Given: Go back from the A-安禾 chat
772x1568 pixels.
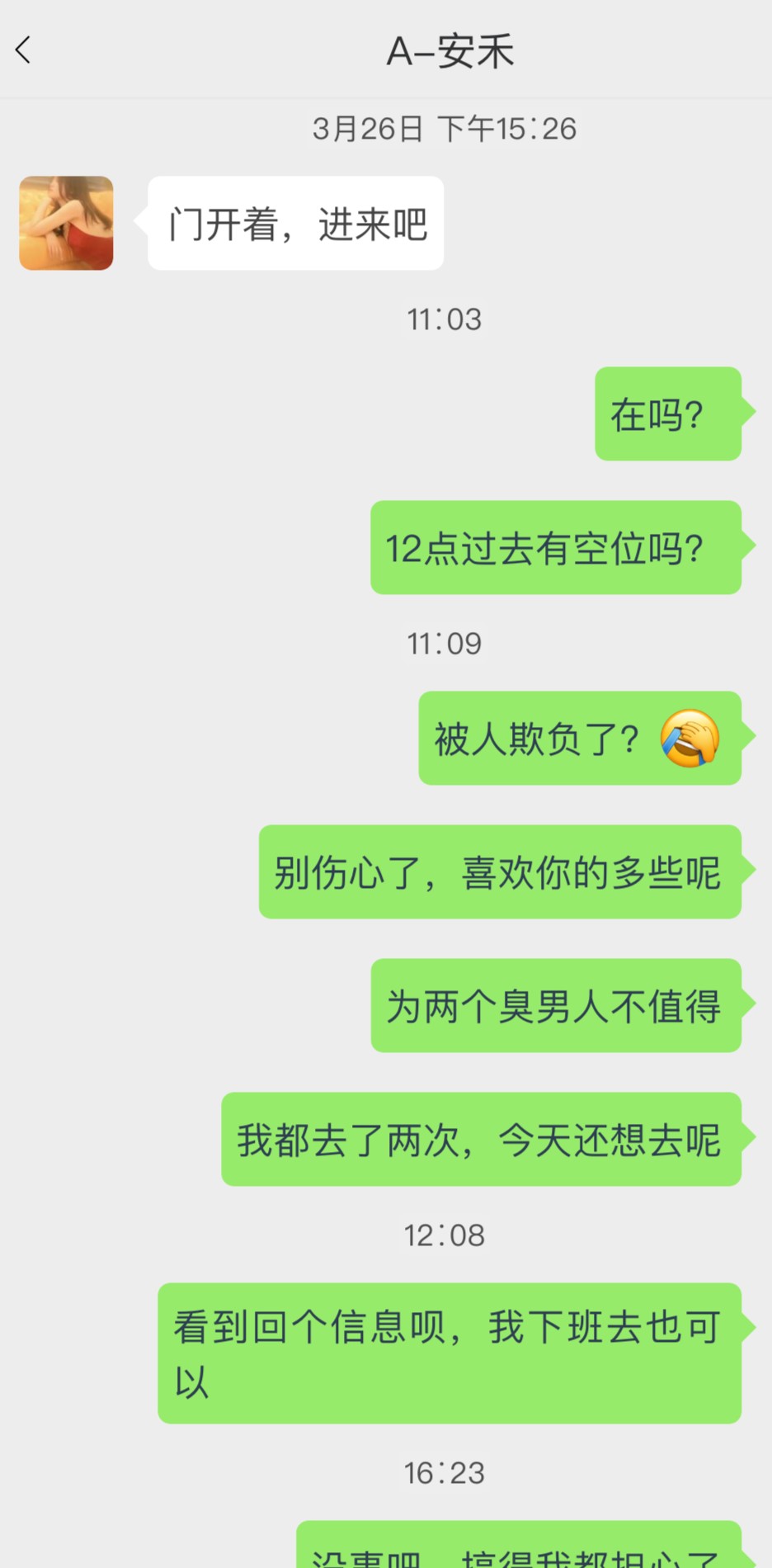Looking at the screenshot, I should coord(23,50).
